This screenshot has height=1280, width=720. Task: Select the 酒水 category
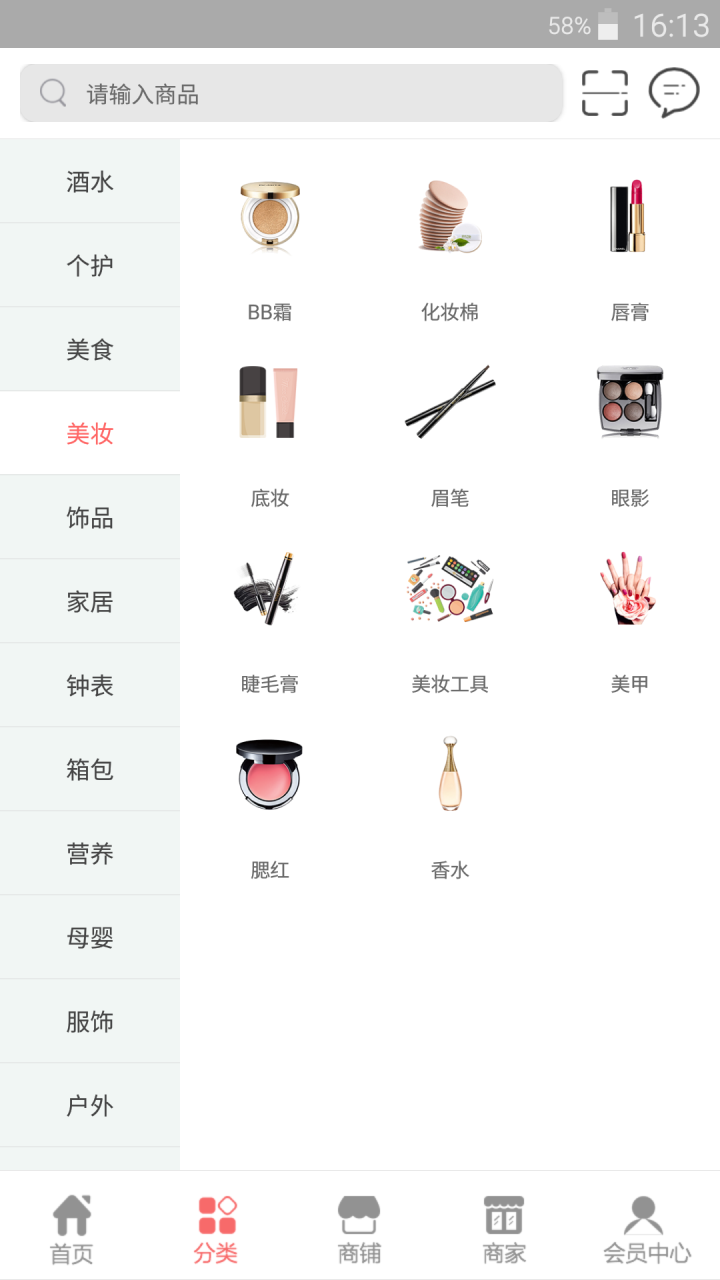(90, 182)
